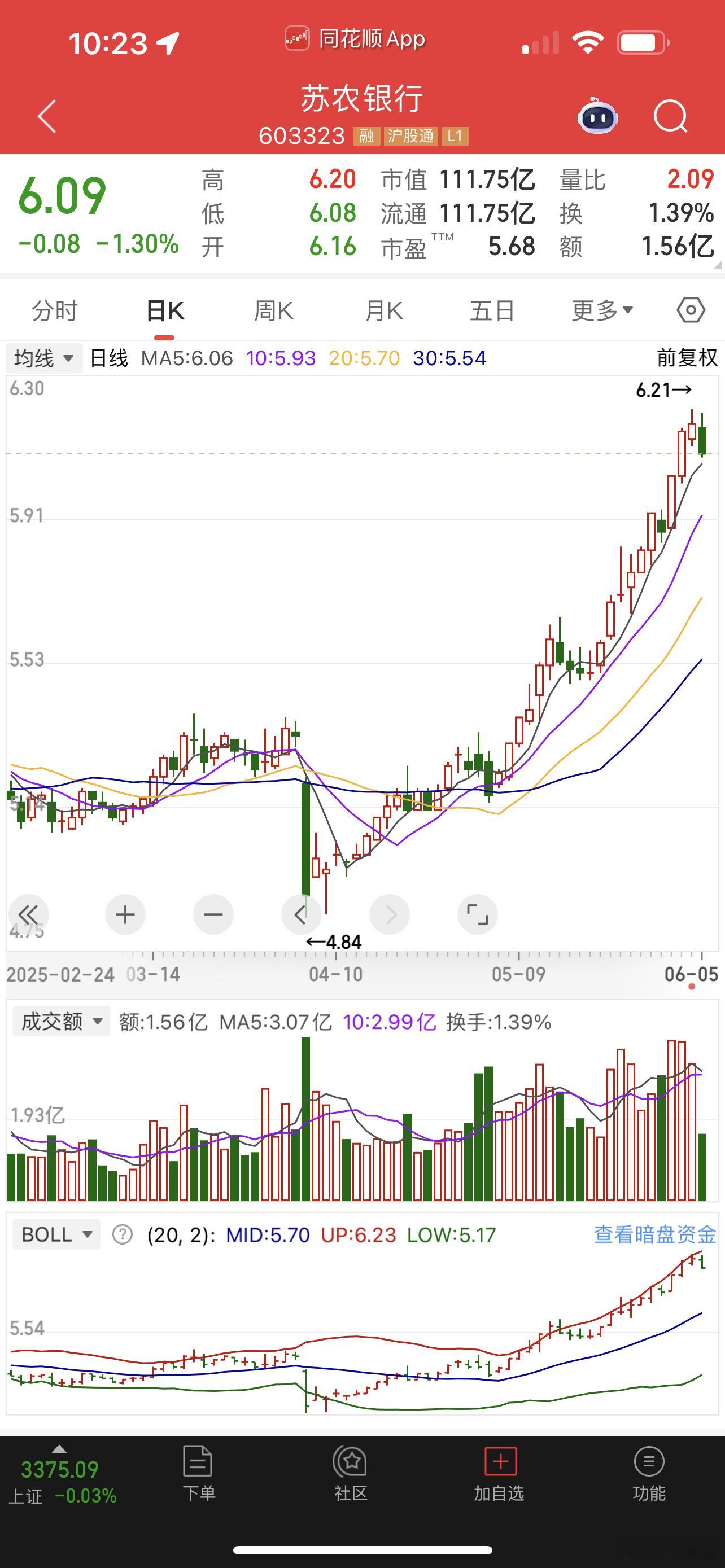Tap the 查看暗盘资金 link

tap(654, 1234)
